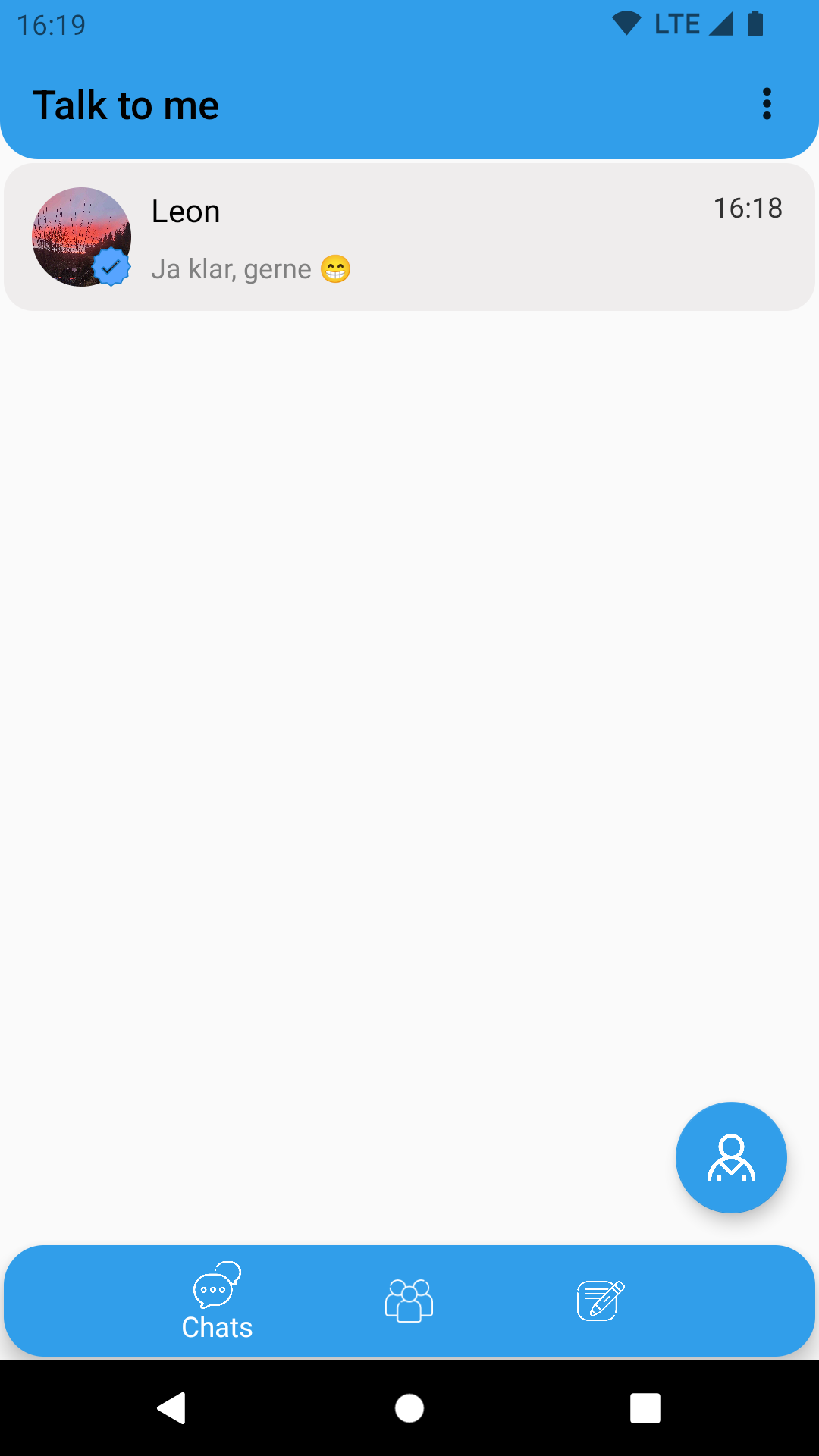
Task: Open the chat with Leon
Action: pos(409,237)
